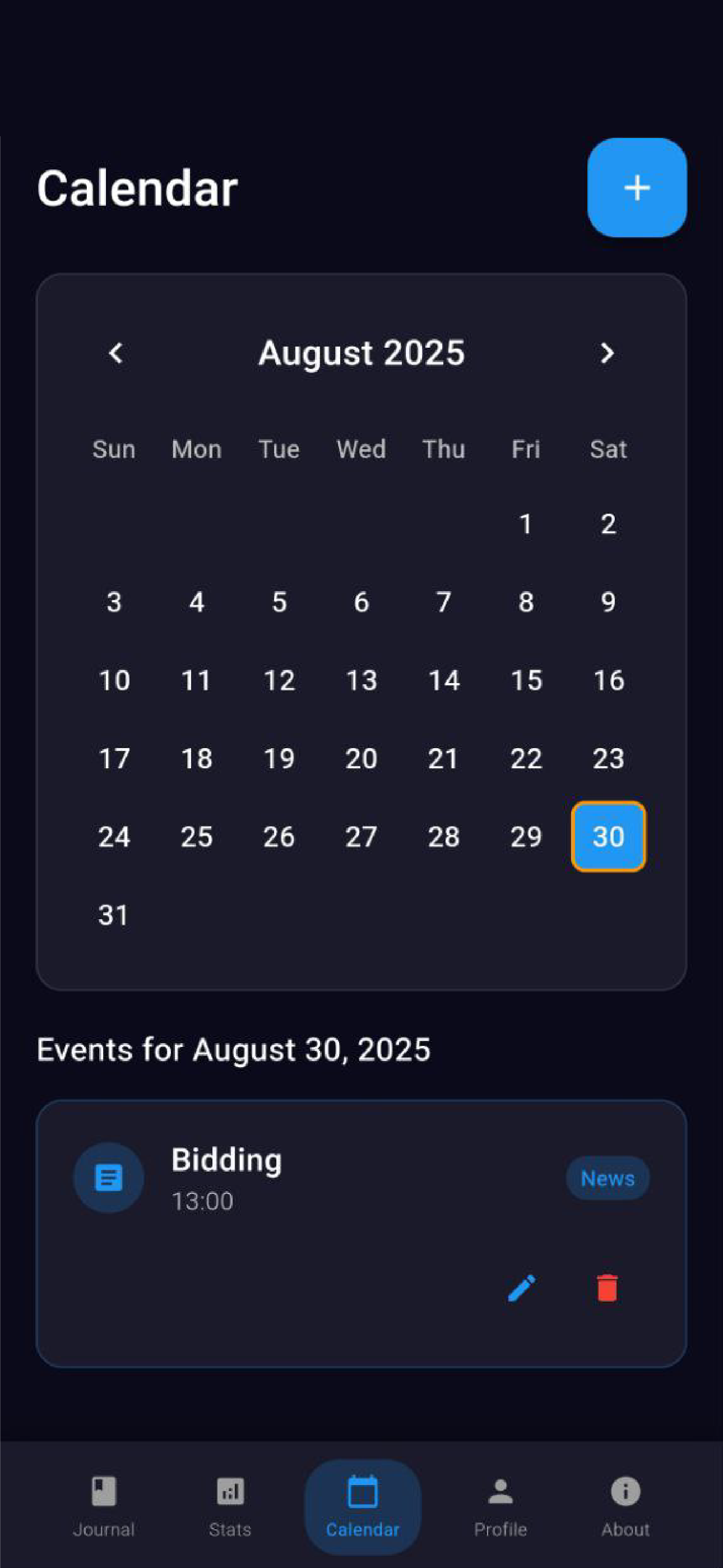
Task: Go to the previous month
Action: click(x=115, y=353)
